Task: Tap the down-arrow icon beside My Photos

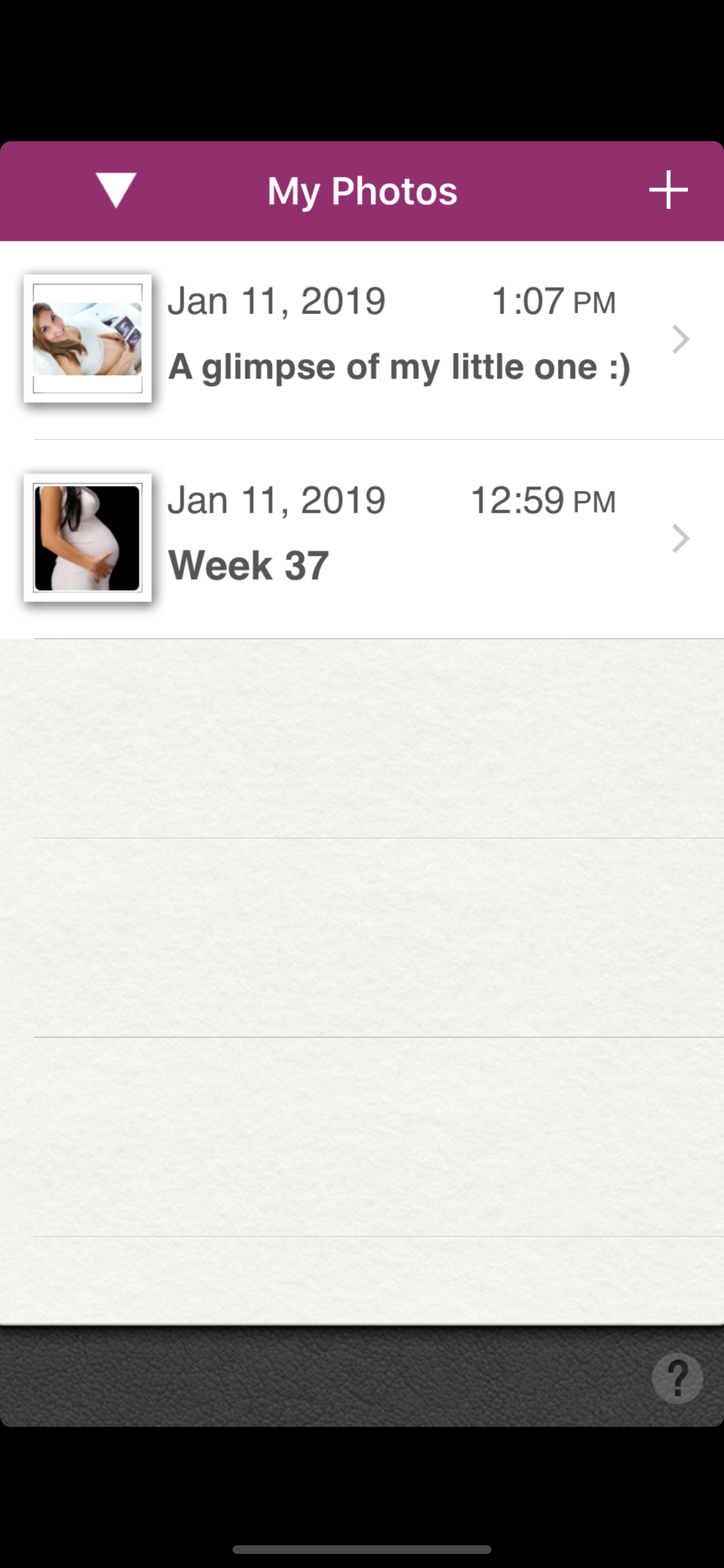Action: (115, 190)
